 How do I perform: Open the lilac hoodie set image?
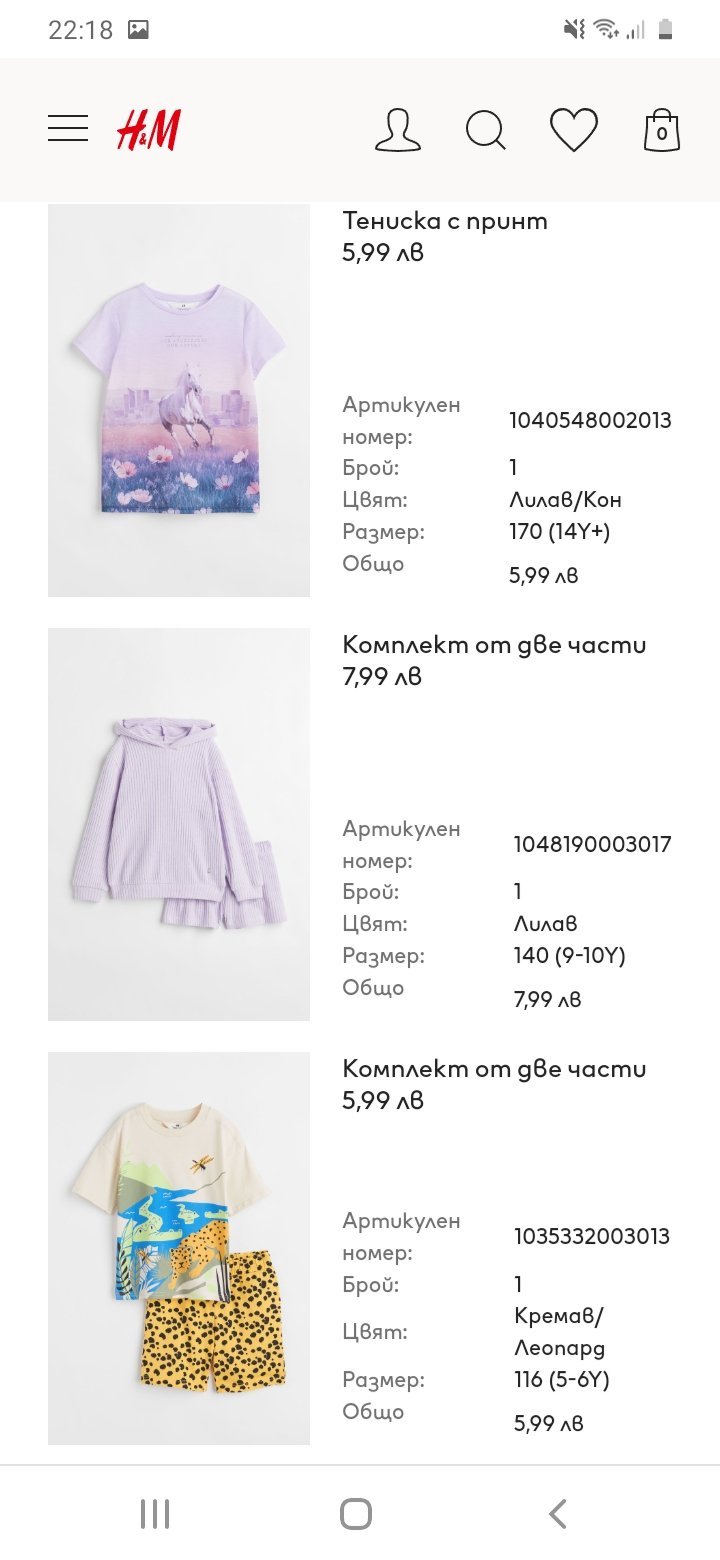click(x=179, y=824)
